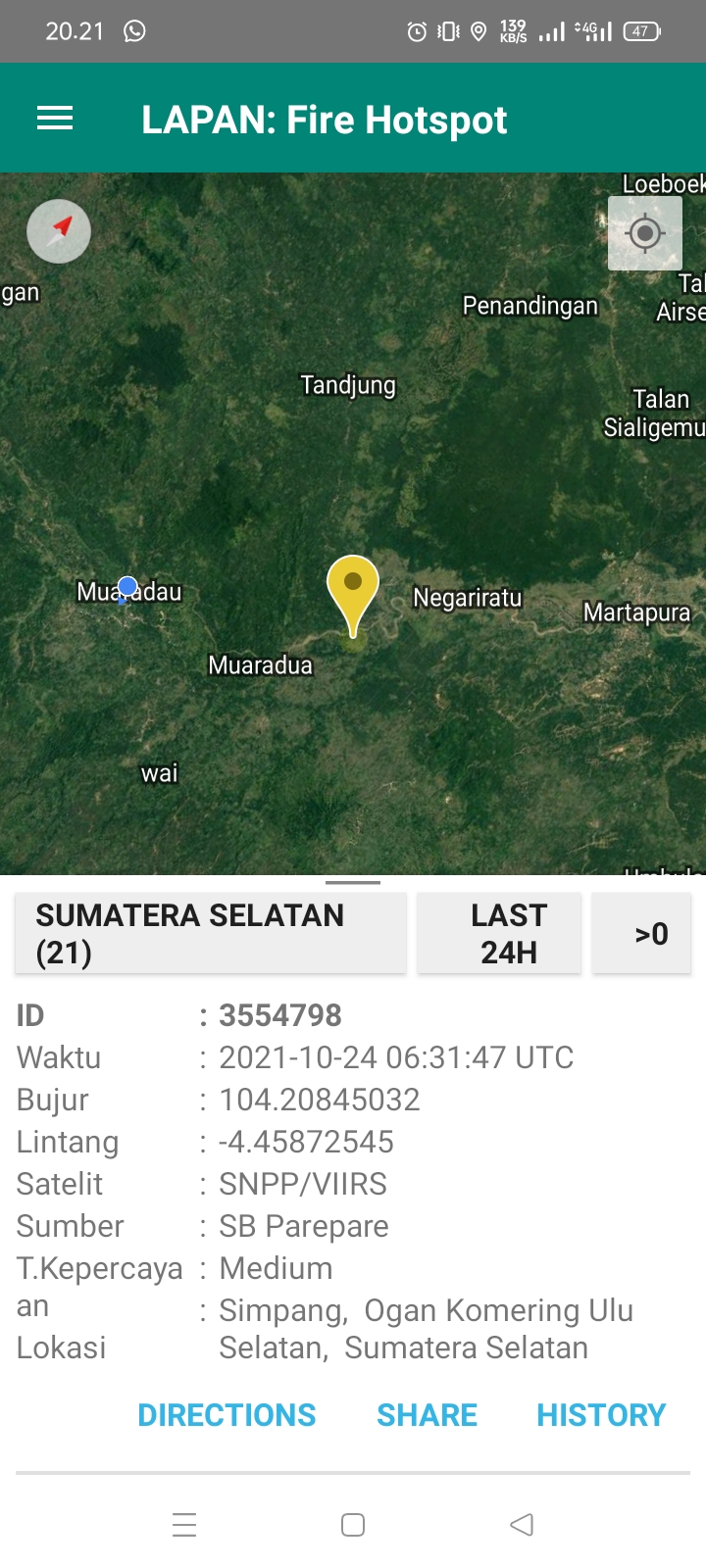Open the hamburger navigation menu
This screenshot has width=706, height=1568.
point(55,120)
